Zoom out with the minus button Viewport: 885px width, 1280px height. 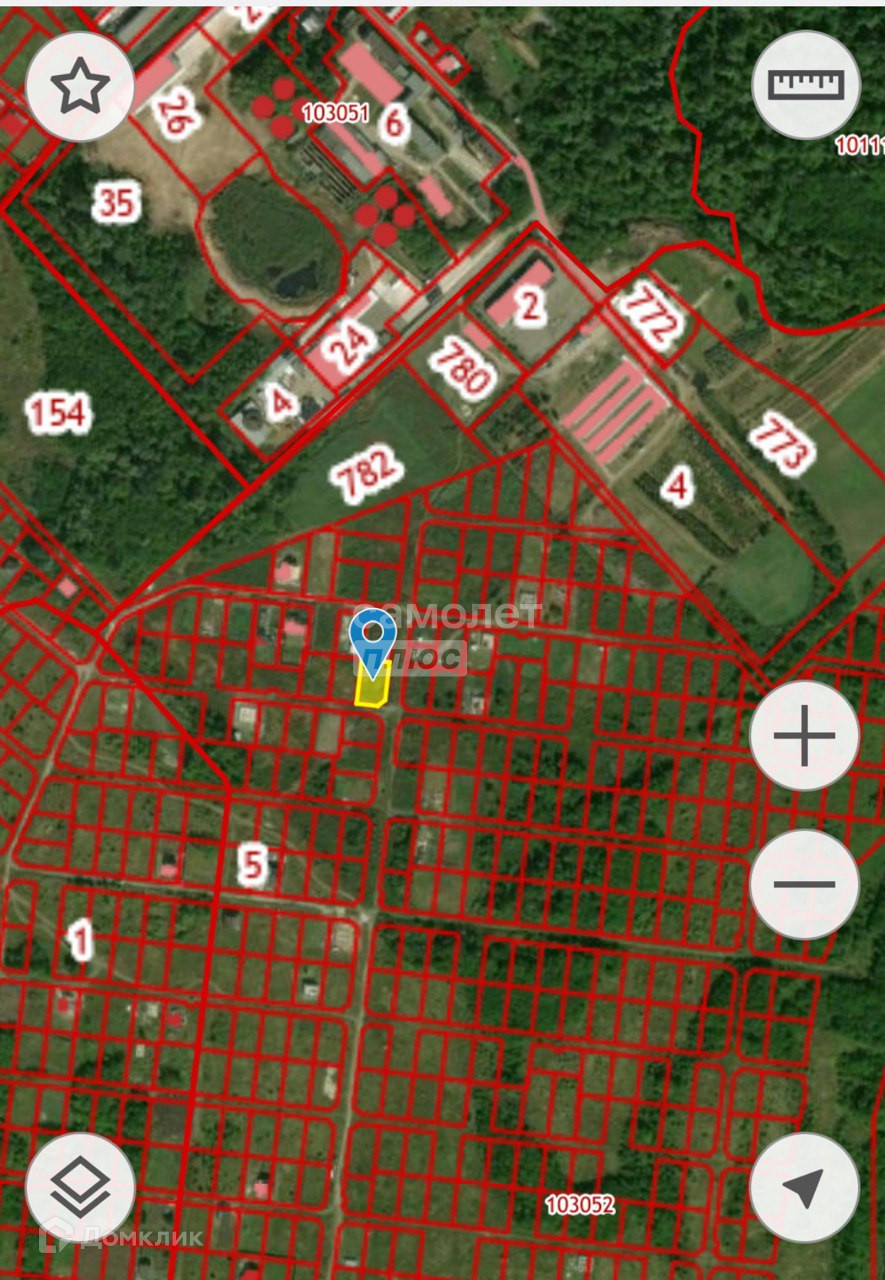tap(804, 884)
